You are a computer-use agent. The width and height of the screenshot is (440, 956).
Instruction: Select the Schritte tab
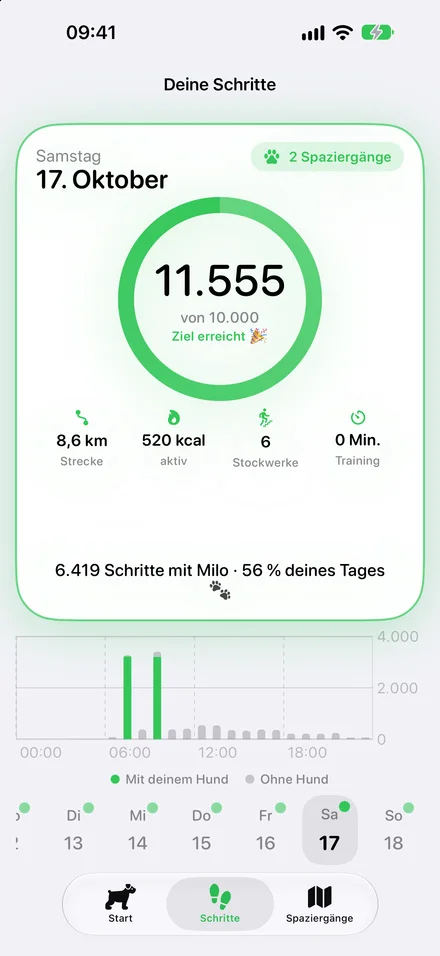coord(220,903)
